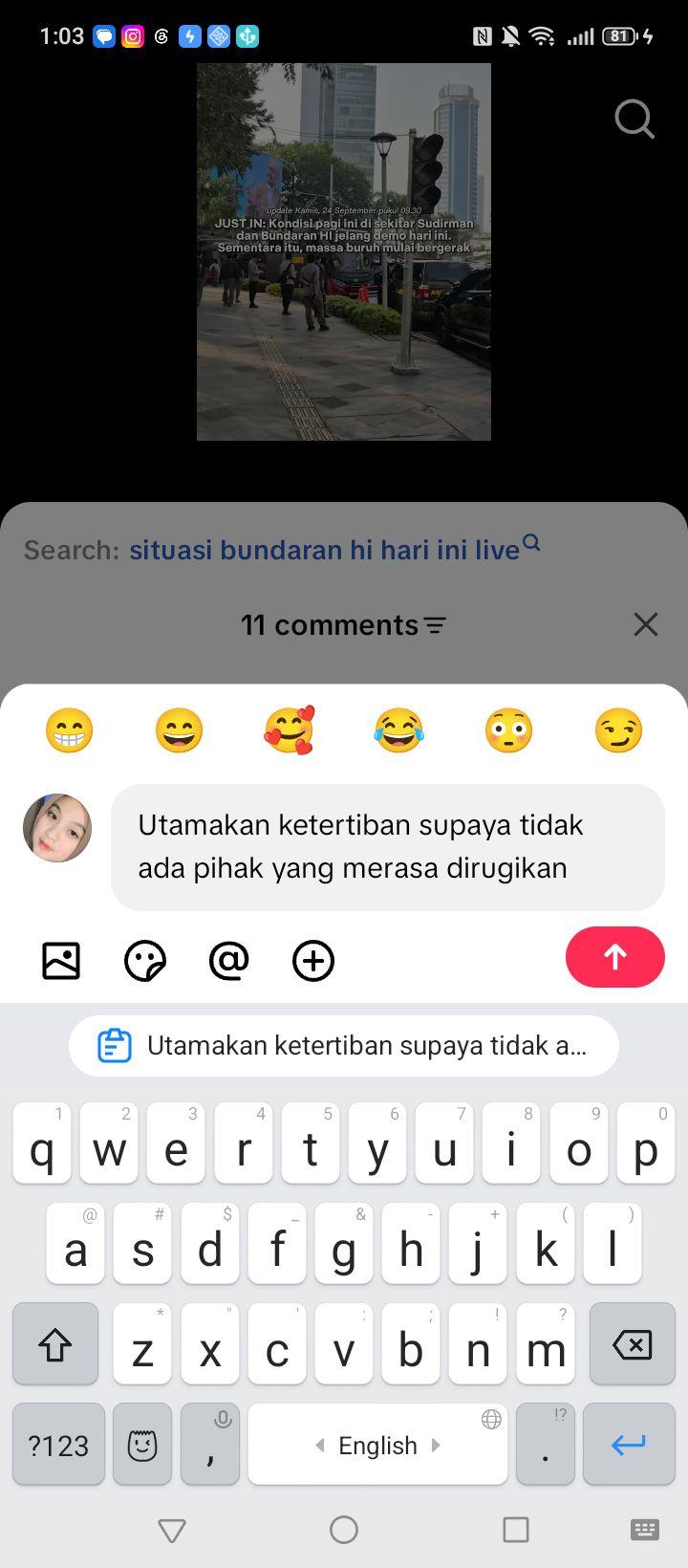Insert the grinning teeth emoji
Viewport: 688px width, 1568px height.
tap(70, 730)
